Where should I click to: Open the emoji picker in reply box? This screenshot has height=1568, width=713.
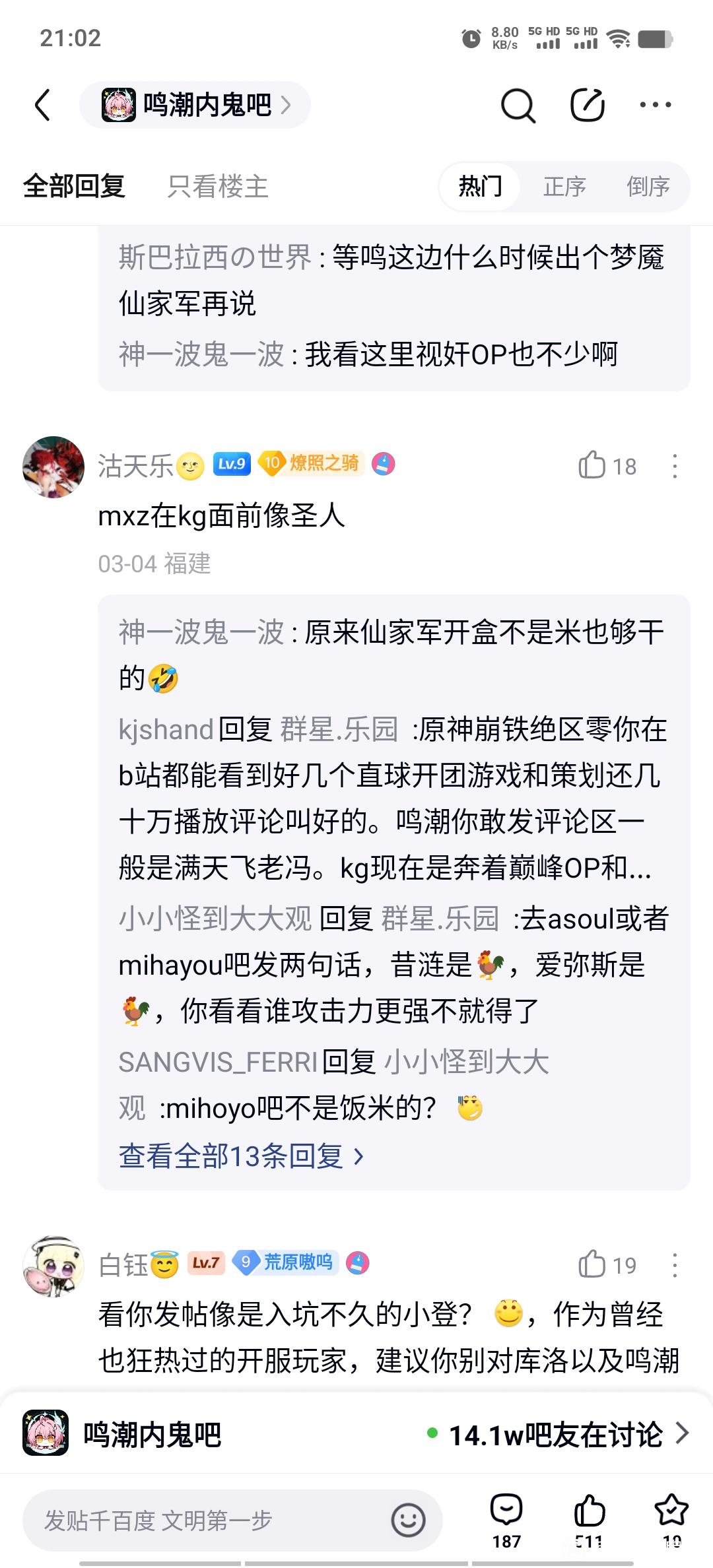coord(409,1520)
